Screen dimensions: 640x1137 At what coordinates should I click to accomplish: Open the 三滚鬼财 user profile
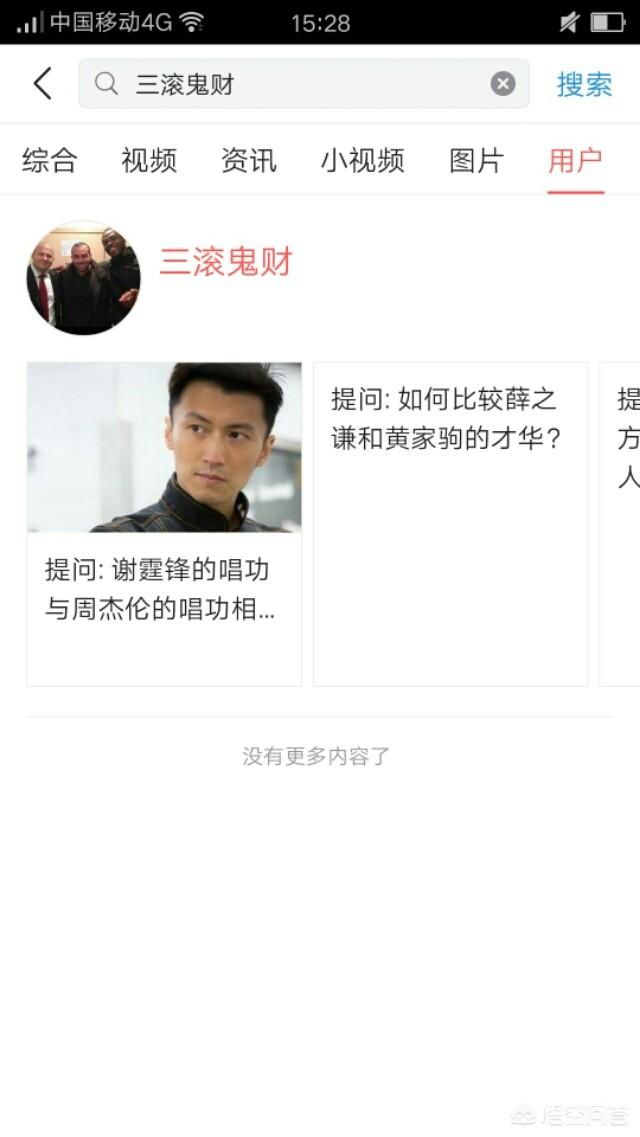click(x=226, y=262)
